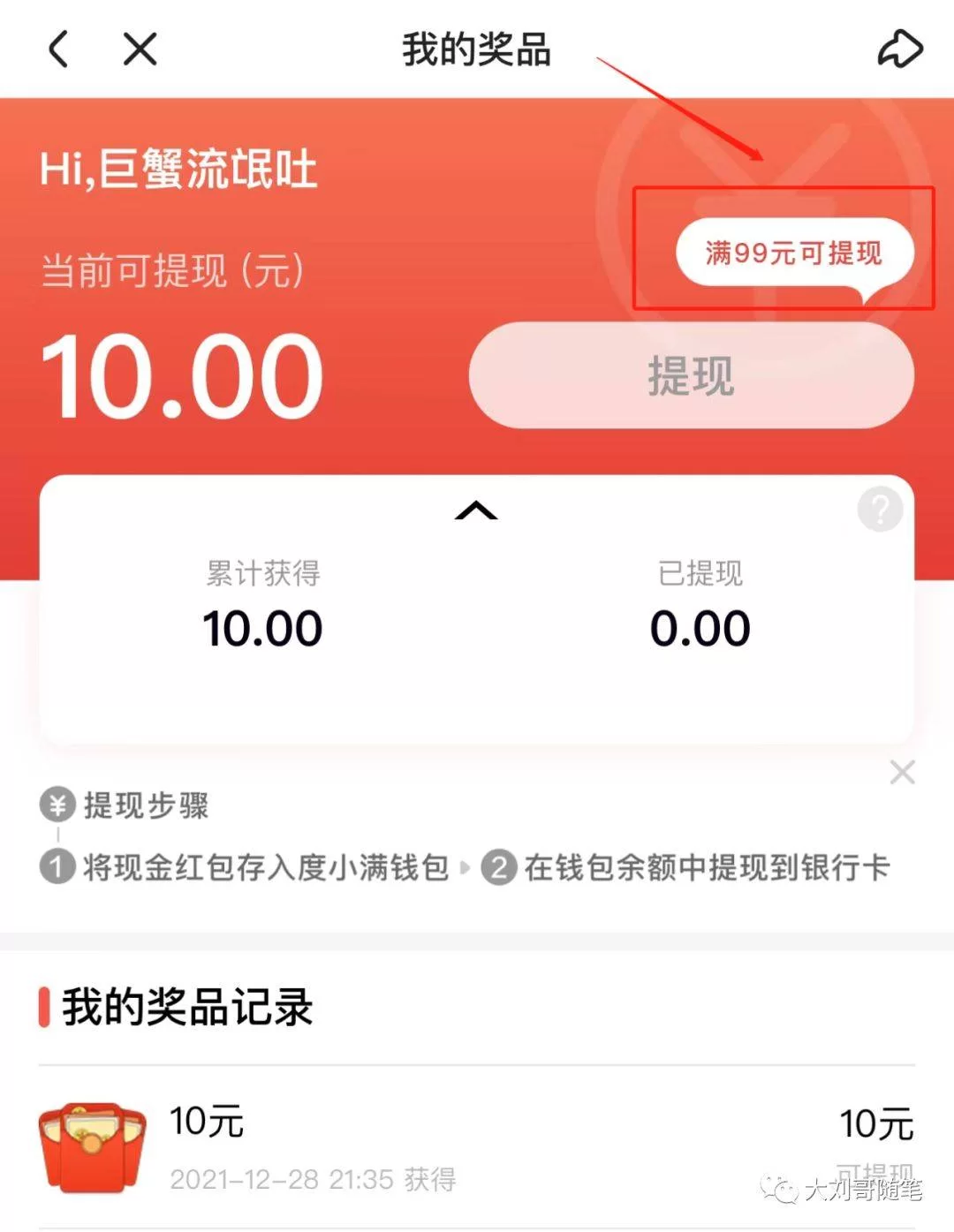Image resolution: width=954 pixels, height=1232 pixels.
Task: Open the question mark help icon
Action: click(x=880, y=510)
